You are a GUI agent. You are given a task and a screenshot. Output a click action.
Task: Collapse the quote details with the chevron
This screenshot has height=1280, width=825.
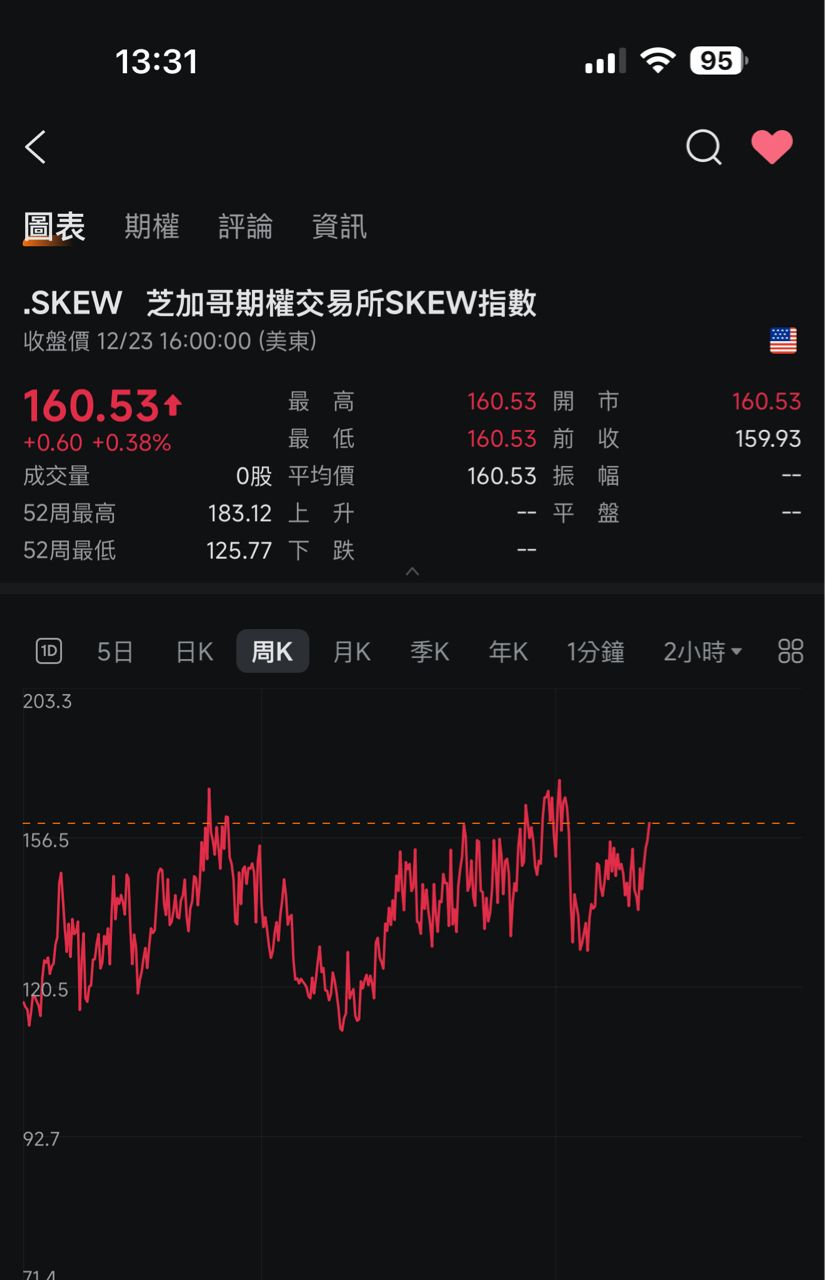click(x=412, y=572)
